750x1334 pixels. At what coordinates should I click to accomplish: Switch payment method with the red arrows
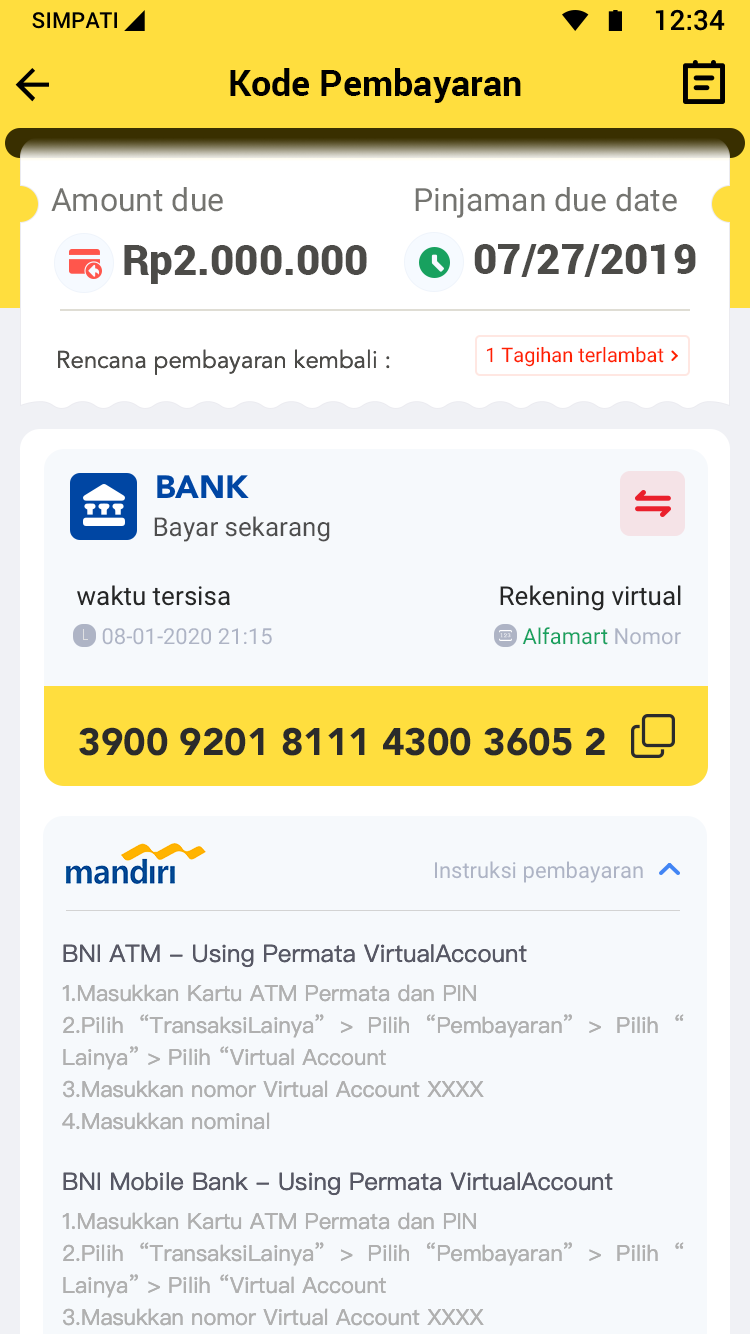(x=652, y=504)
